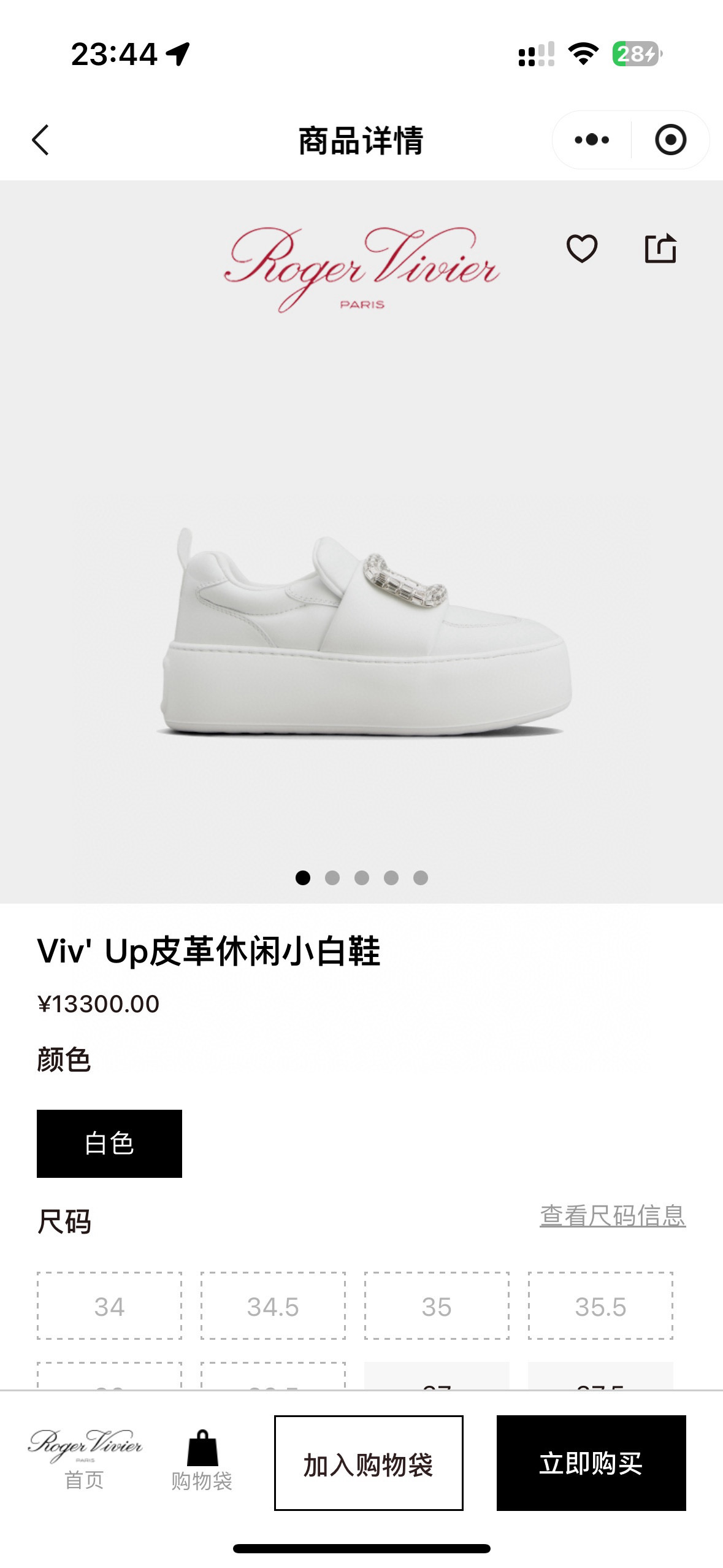Pick size 35
Image resolution: width=723 pixels, height=1568 pixels.
tap(437, 1305)
